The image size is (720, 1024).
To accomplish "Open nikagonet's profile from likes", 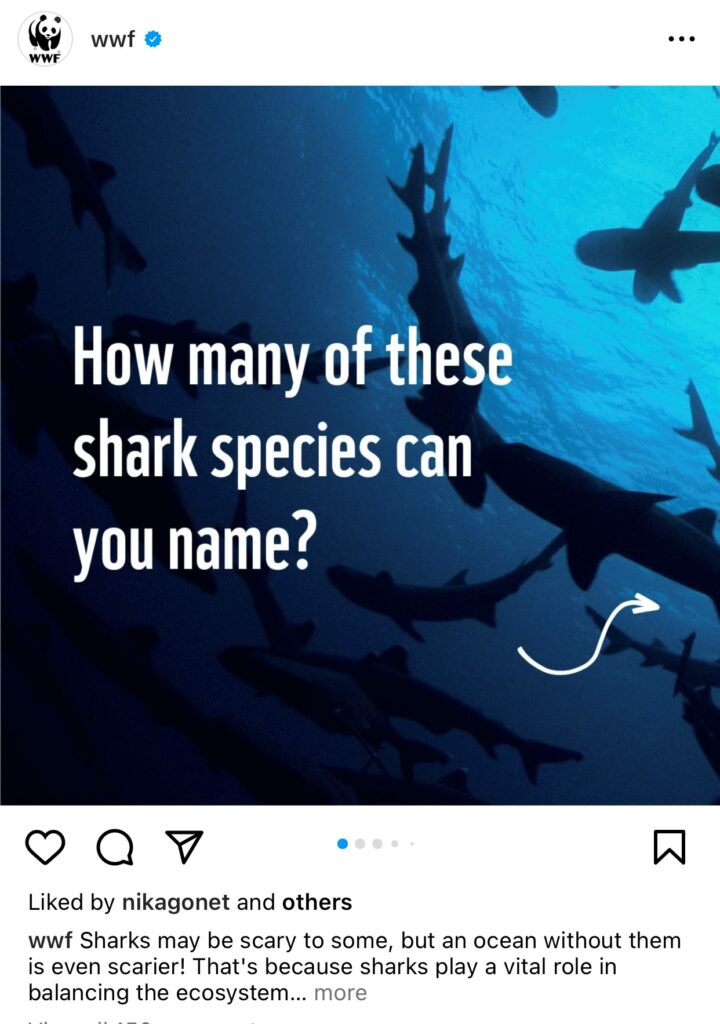I will pos(176,902).
